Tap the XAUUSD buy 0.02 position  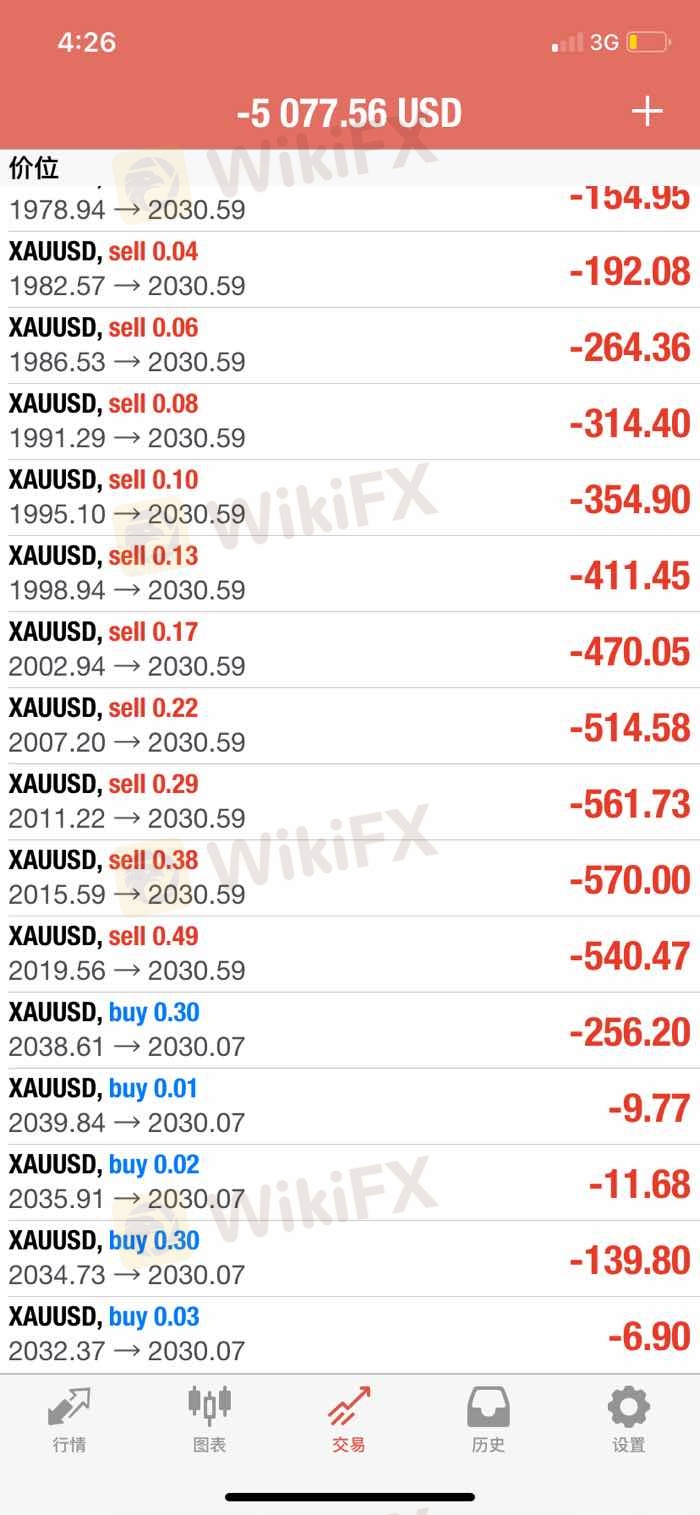click(350, 1182)
